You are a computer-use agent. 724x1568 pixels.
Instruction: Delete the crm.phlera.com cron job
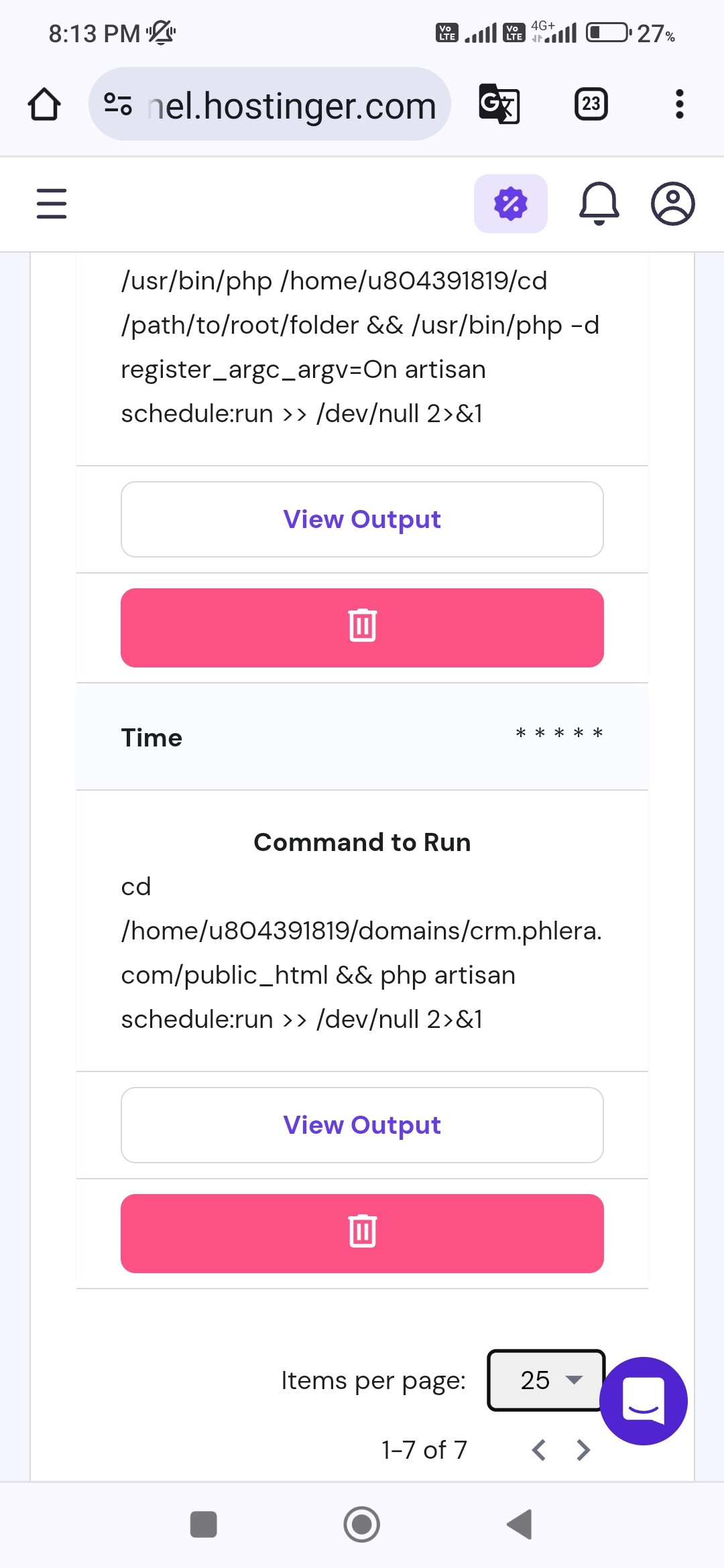tap(362, 1234)
